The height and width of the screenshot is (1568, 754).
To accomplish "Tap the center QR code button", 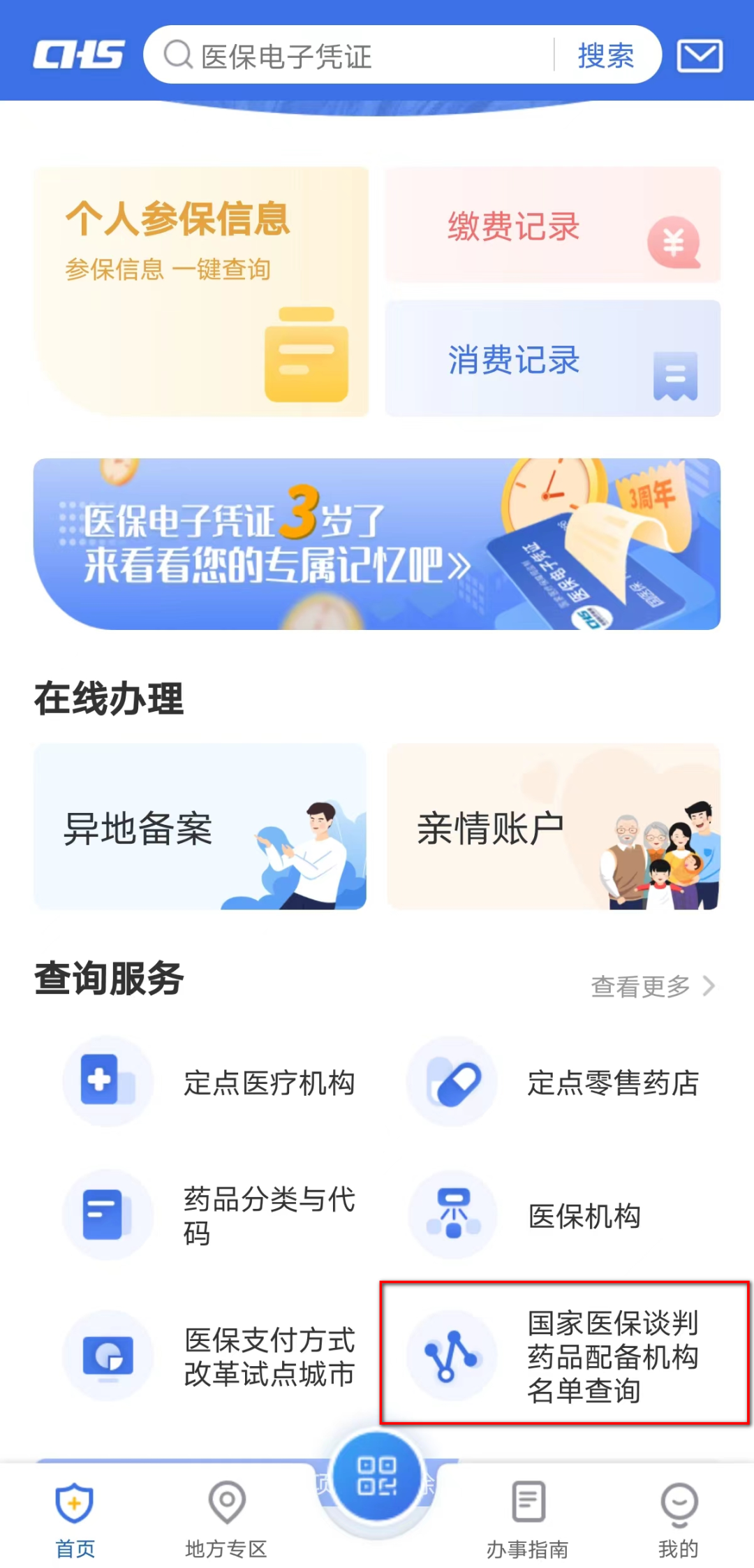I will pyautogui.click(x=377, y=1475).
